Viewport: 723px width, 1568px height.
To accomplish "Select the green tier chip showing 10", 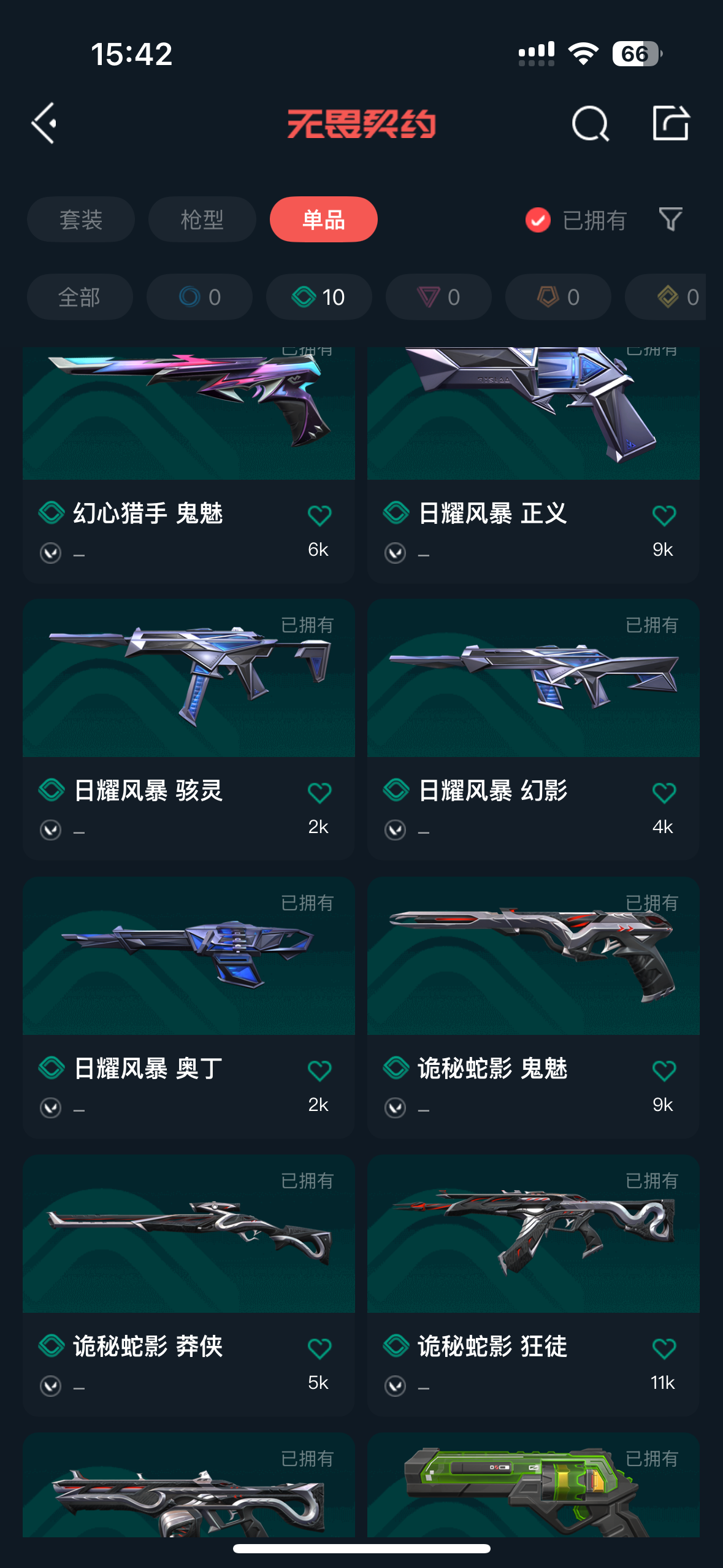I will (319, 297).
